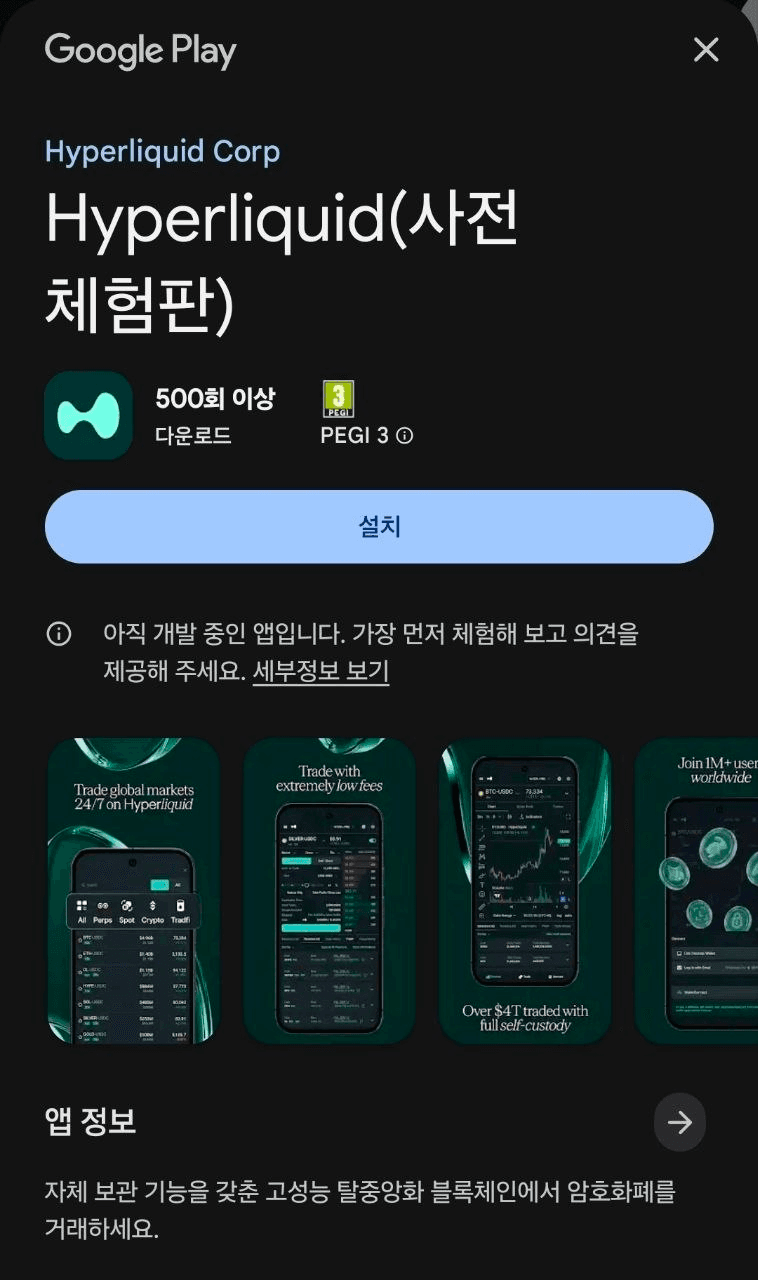Image resolution: width=758 pixels, height=1280 pixels.
Task: Tap the 설치 install button
Action: (x=379, y=527)
